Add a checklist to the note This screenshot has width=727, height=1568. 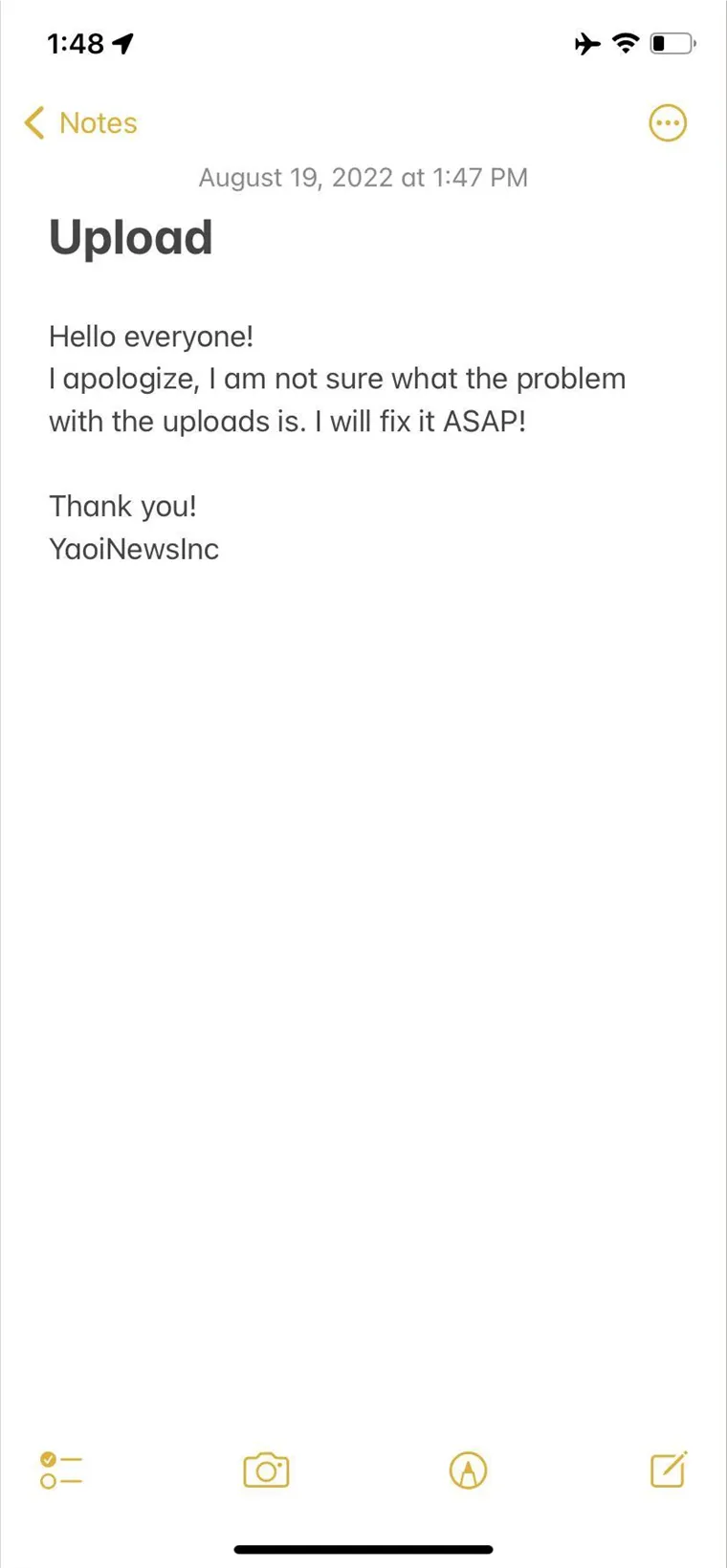(x=61, y=1470)
